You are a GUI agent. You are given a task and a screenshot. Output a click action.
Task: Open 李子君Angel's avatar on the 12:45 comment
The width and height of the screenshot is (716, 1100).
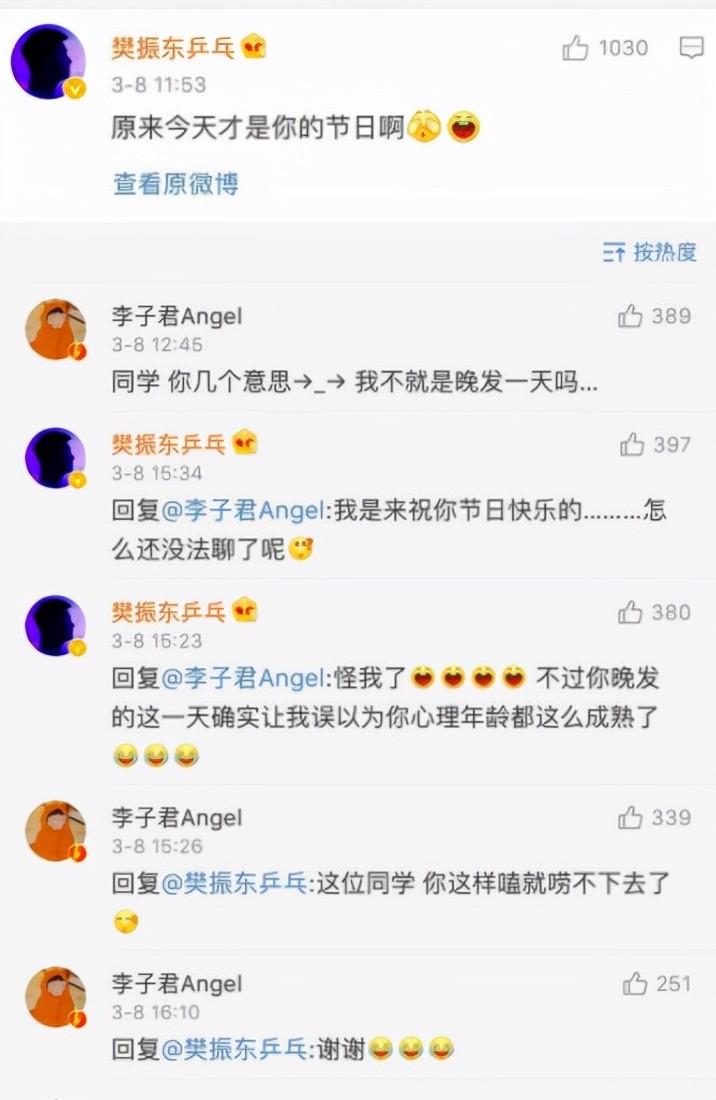(x=56, y=329)
